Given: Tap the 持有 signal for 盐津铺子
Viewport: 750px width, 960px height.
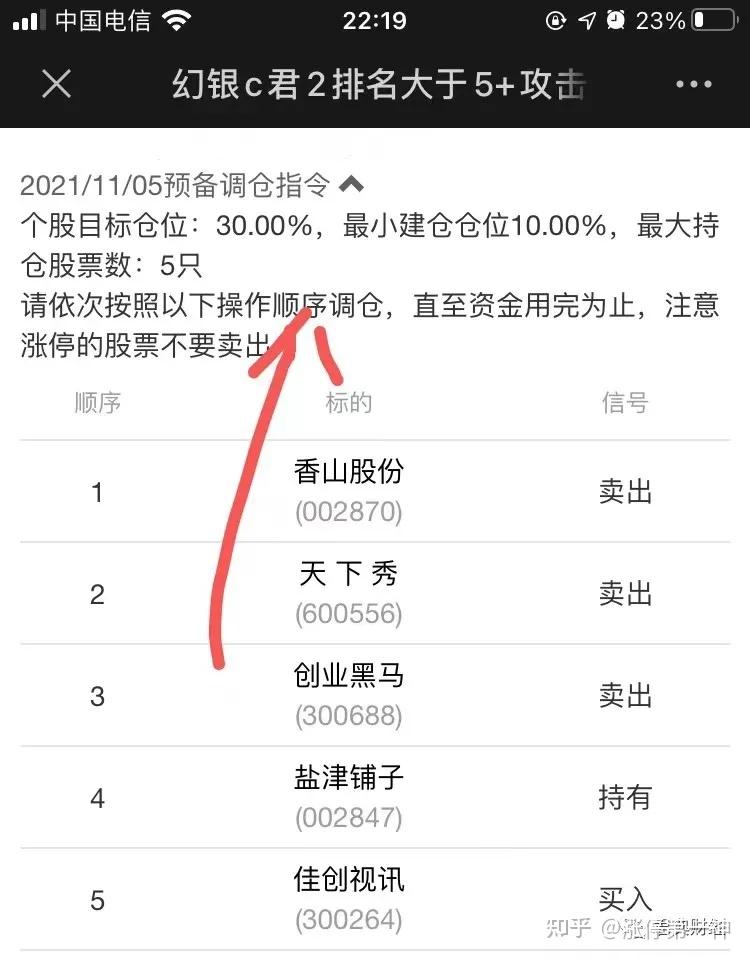Looking at the screenshot, I should click(x=626, y=797).
